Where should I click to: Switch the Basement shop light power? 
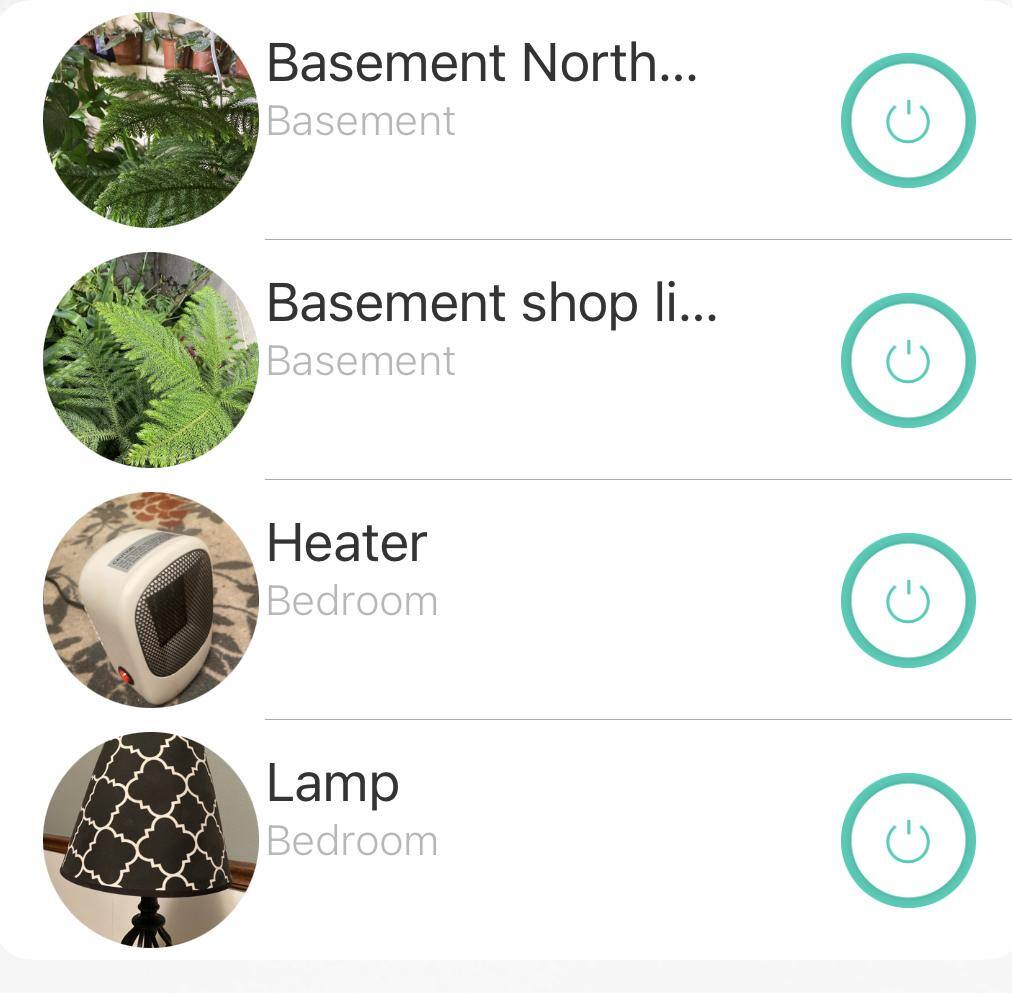click(907, 361)
